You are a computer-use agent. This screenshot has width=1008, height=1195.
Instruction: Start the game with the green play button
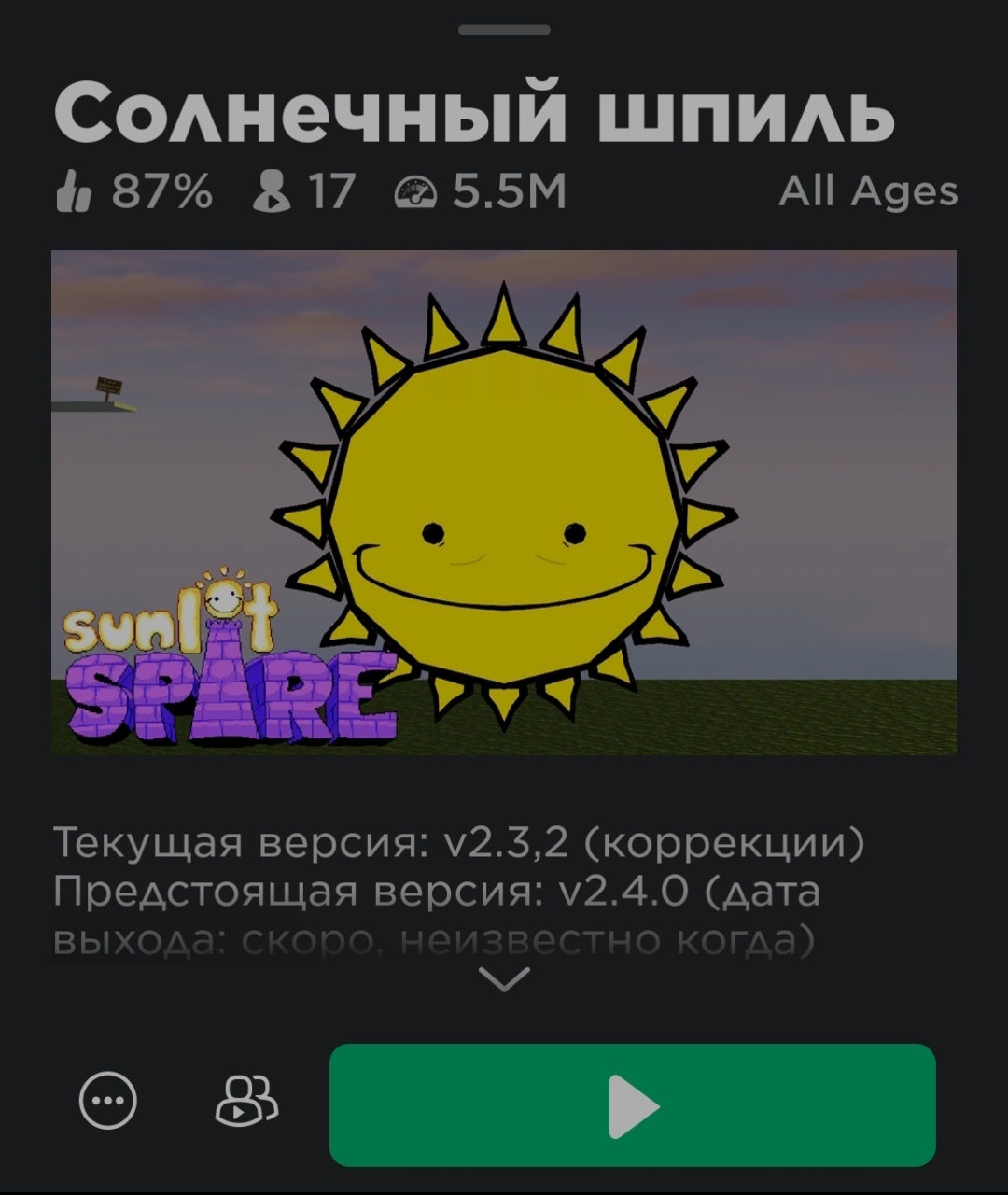coord(632,1105)
